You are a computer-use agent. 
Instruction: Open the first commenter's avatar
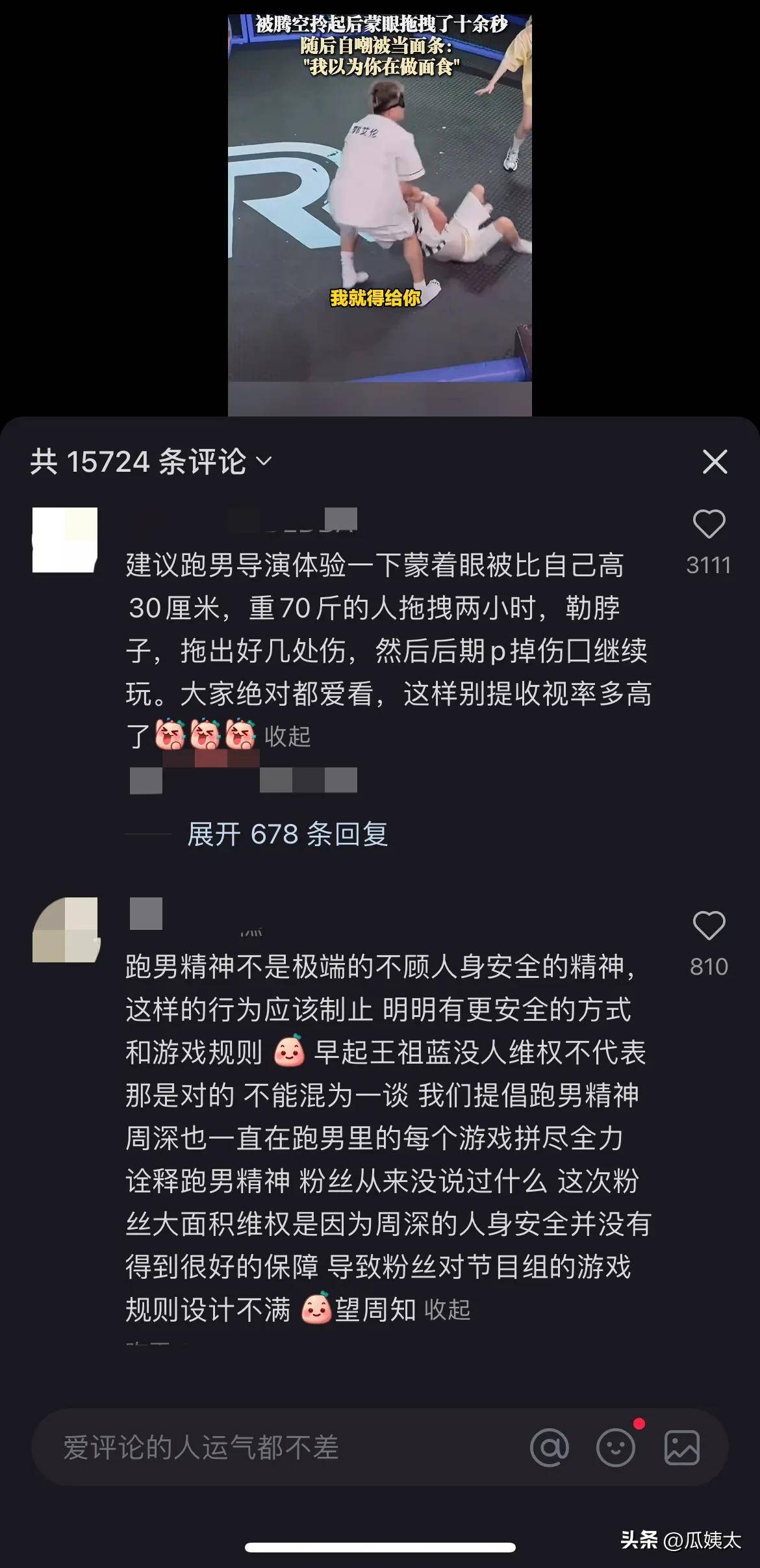coord(65,540)
